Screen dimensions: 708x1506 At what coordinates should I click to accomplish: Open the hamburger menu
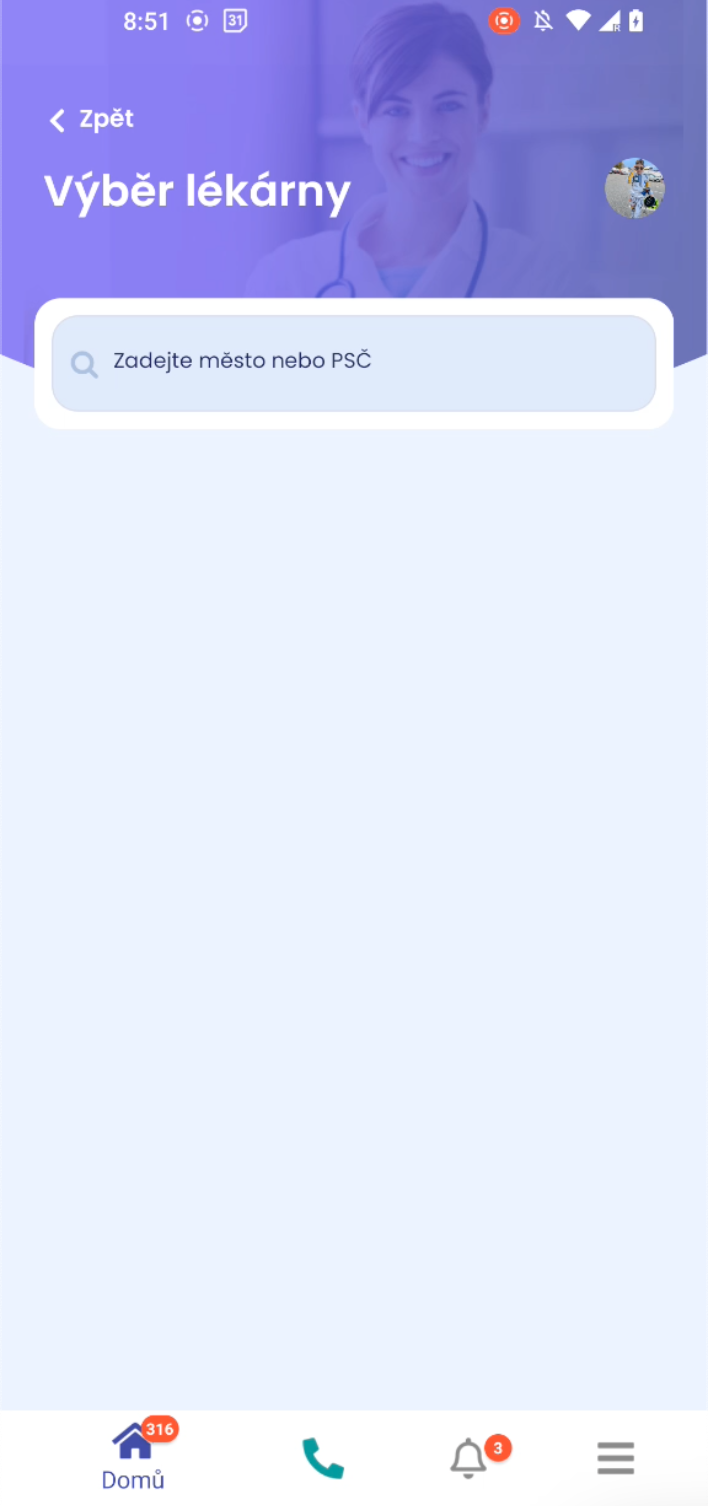point(615,1458)
